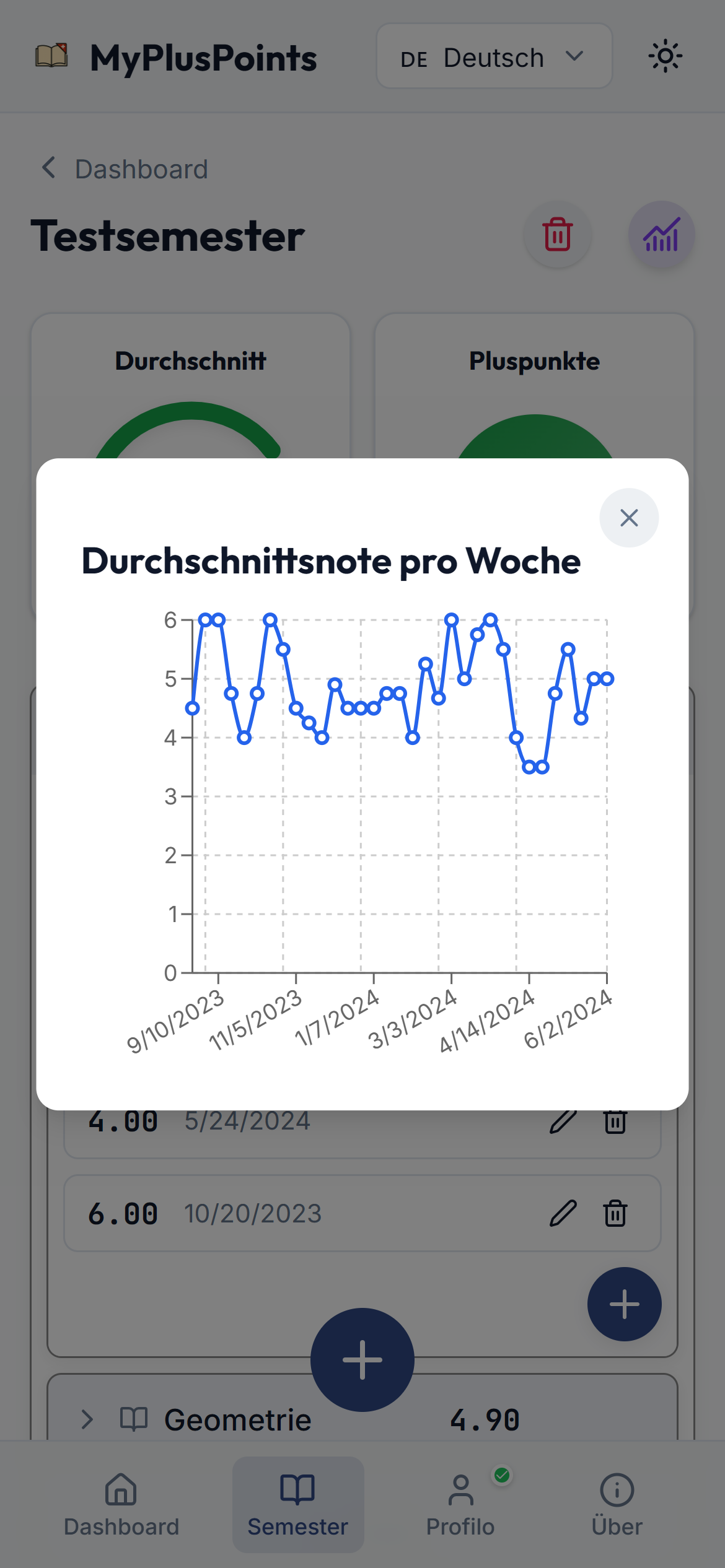Delete Testsemester with the red trash icon
This screenshot has width=725, height=1568.
(x=557, y=235)
